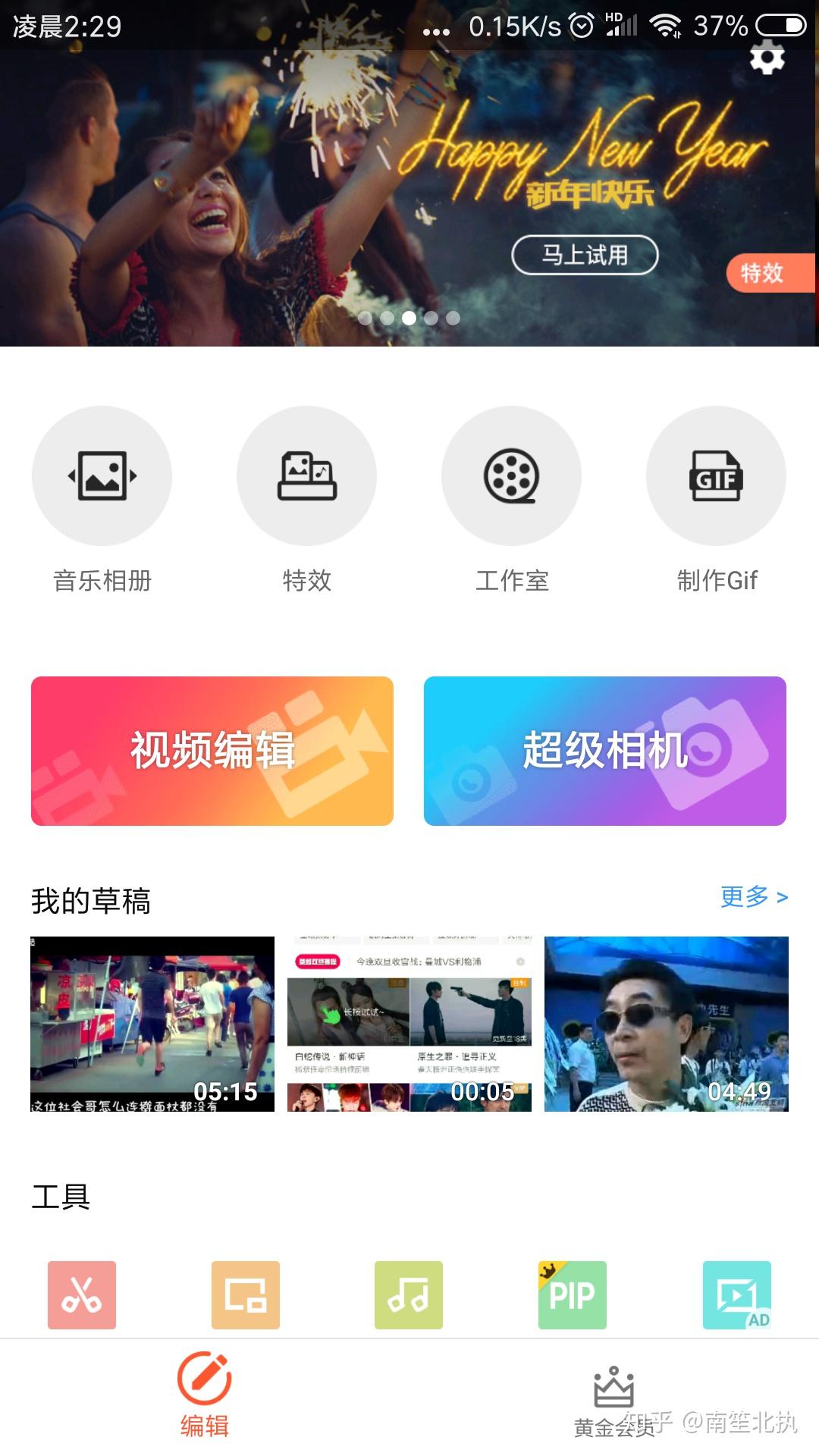Open the 04:49 draft video
Screen dimensions: 819x1456
pos(667,1024)
